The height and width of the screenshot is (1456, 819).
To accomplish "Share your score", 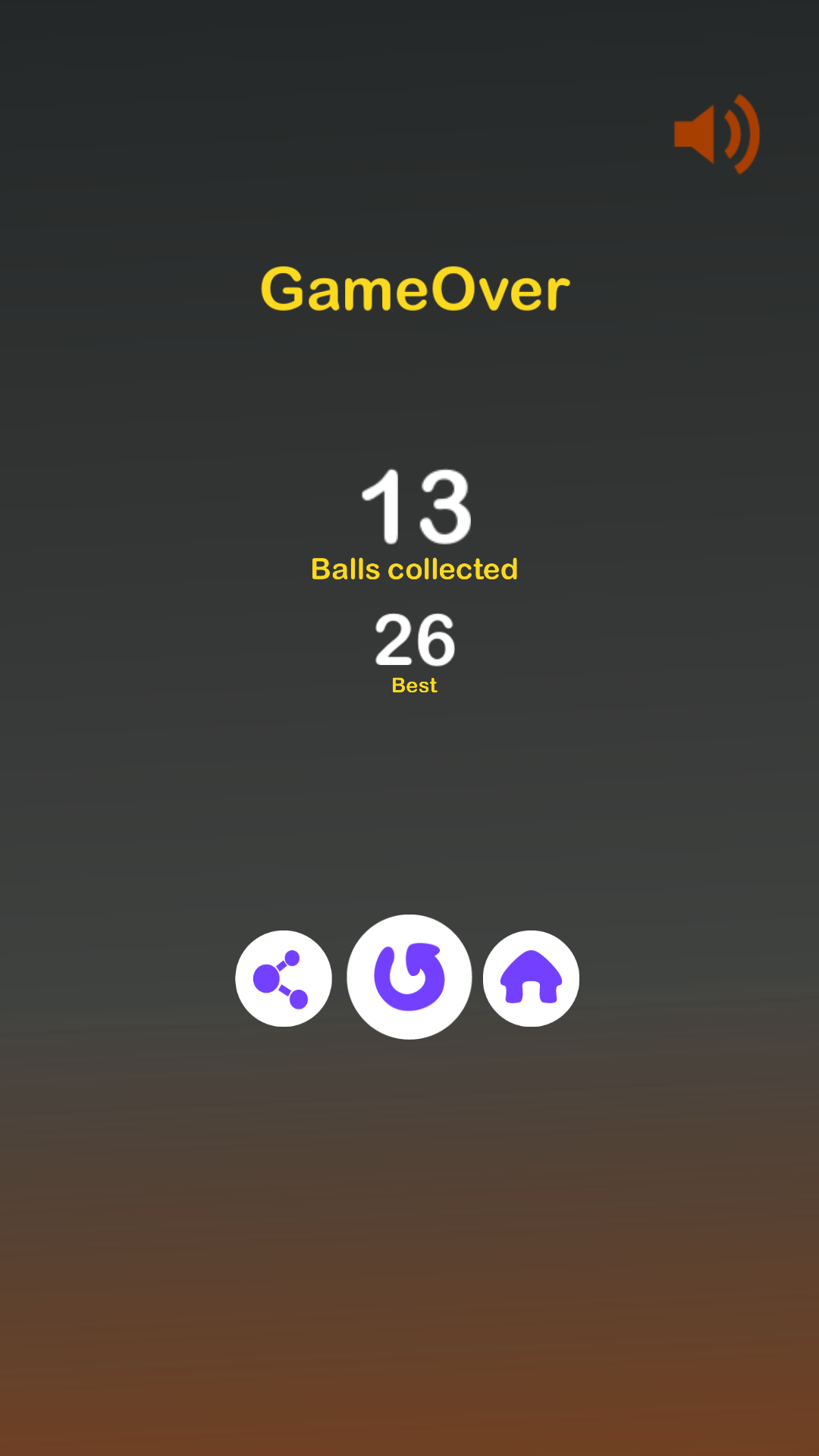I will [284, 978].
